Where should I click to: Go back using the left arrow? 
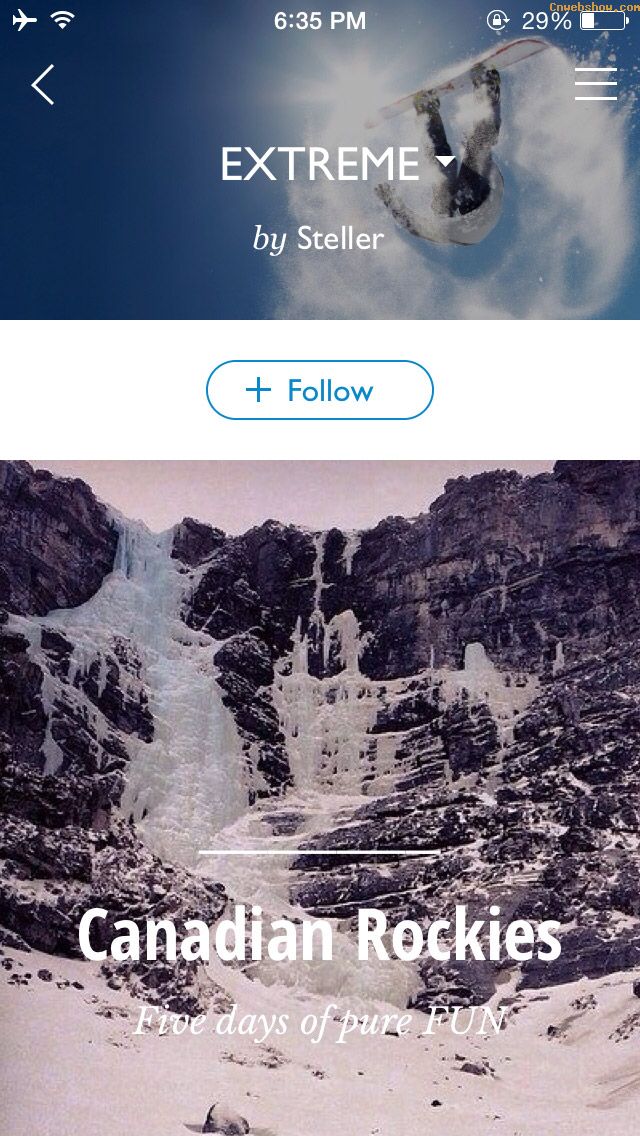pos(42,85)
